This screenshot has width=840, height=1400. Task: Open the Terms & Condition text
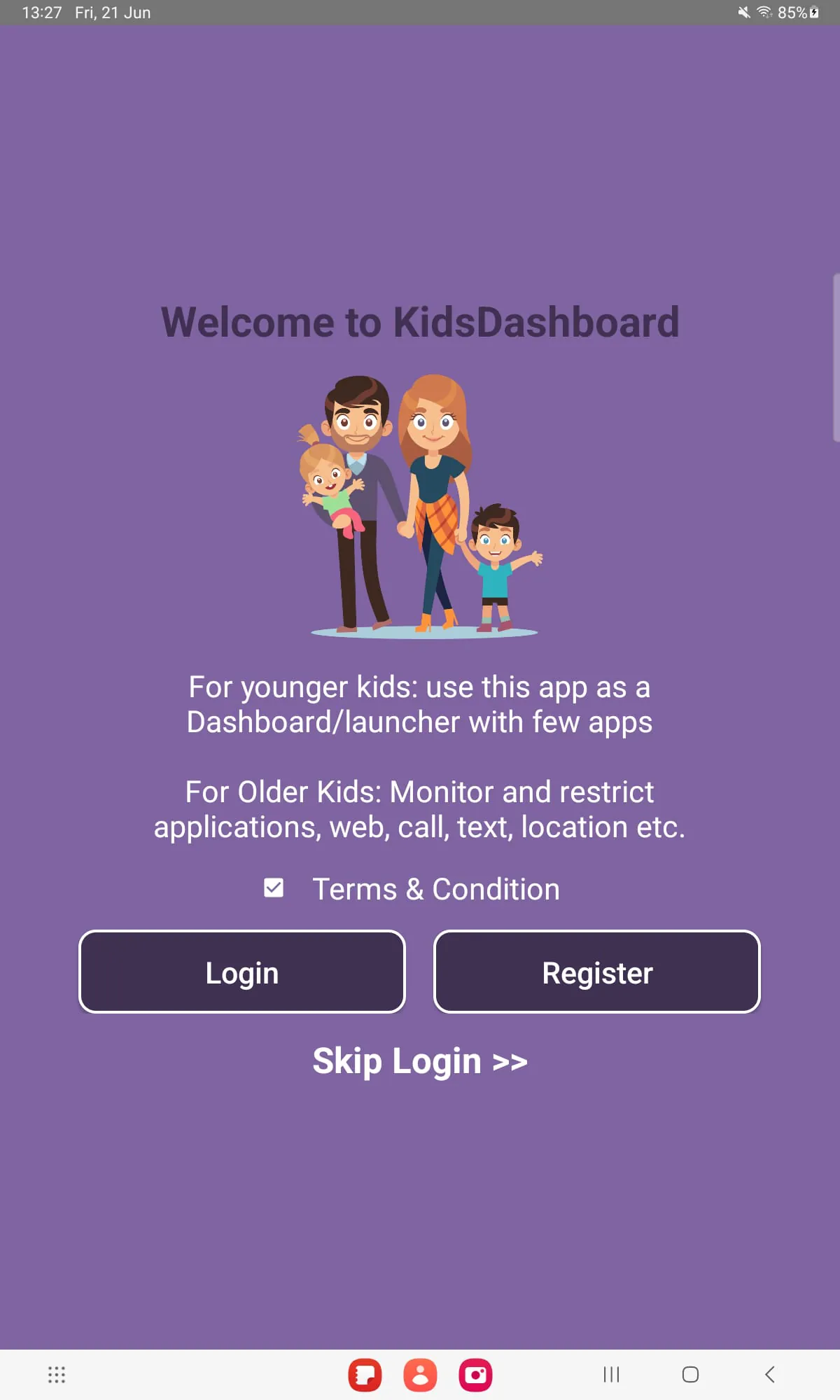click(x=435, y=888)
